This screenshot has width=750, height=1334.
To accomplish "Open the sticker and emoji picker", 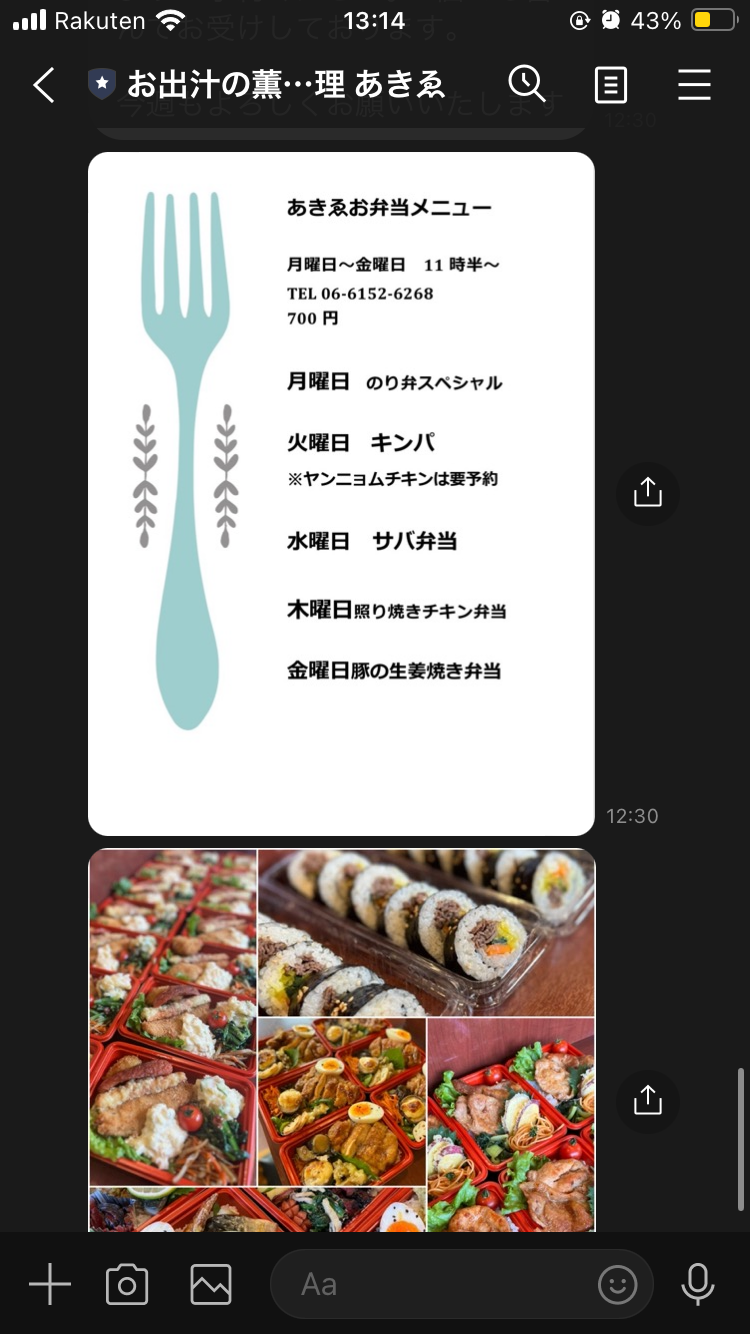I will (618, 1284).
